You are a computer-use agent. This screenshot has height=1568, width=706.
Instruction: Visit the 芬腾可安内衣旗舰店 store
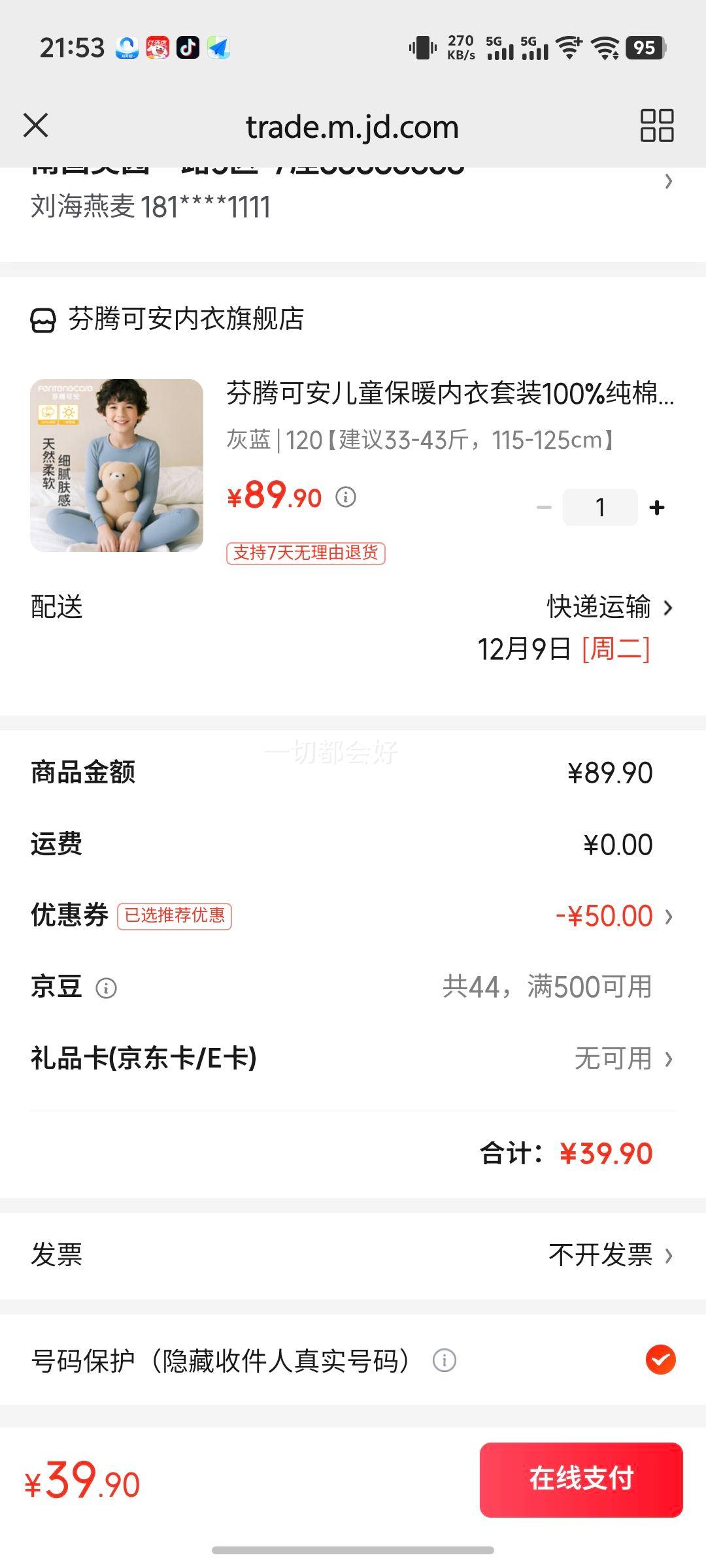[185, 319]
